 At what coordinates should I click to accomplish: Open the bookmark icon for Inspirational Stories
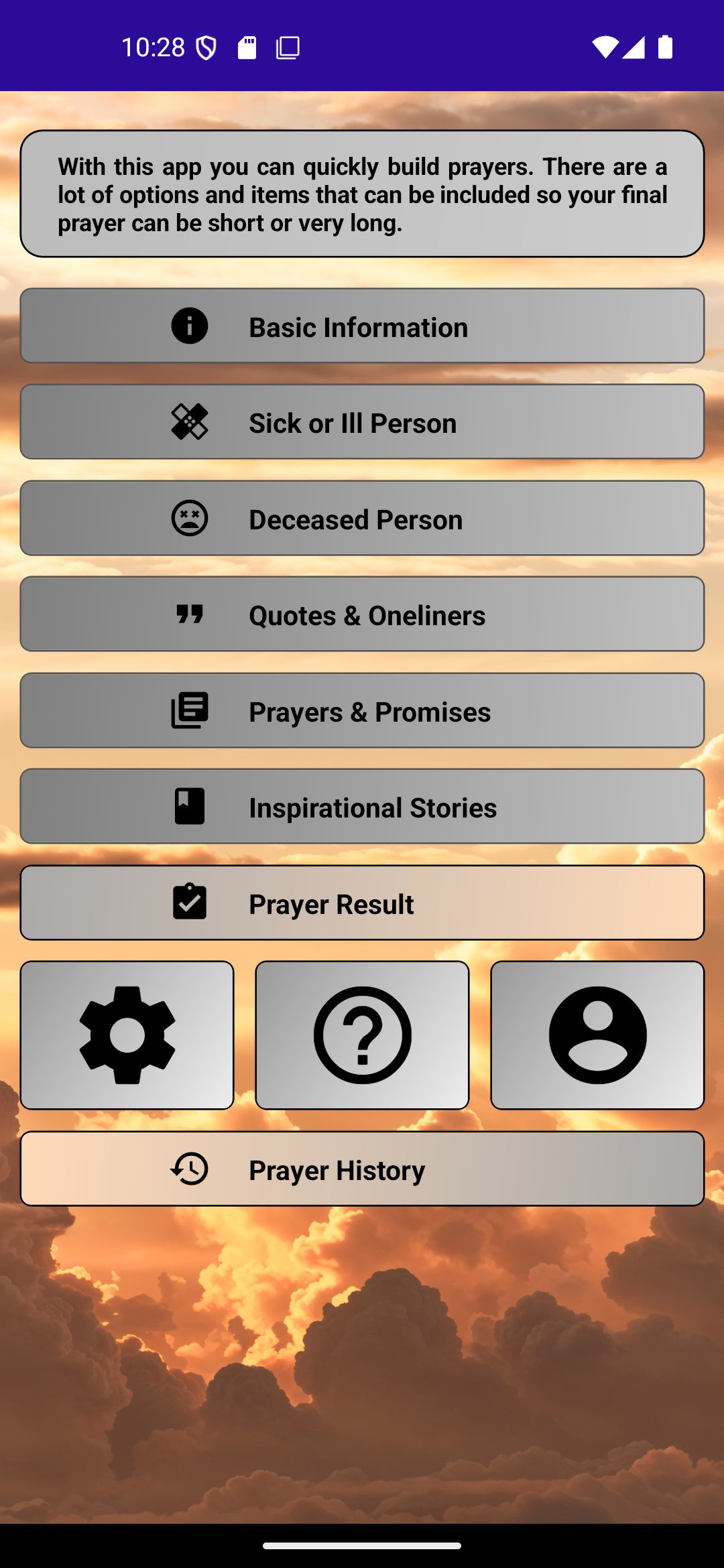(x=190, y=807)
